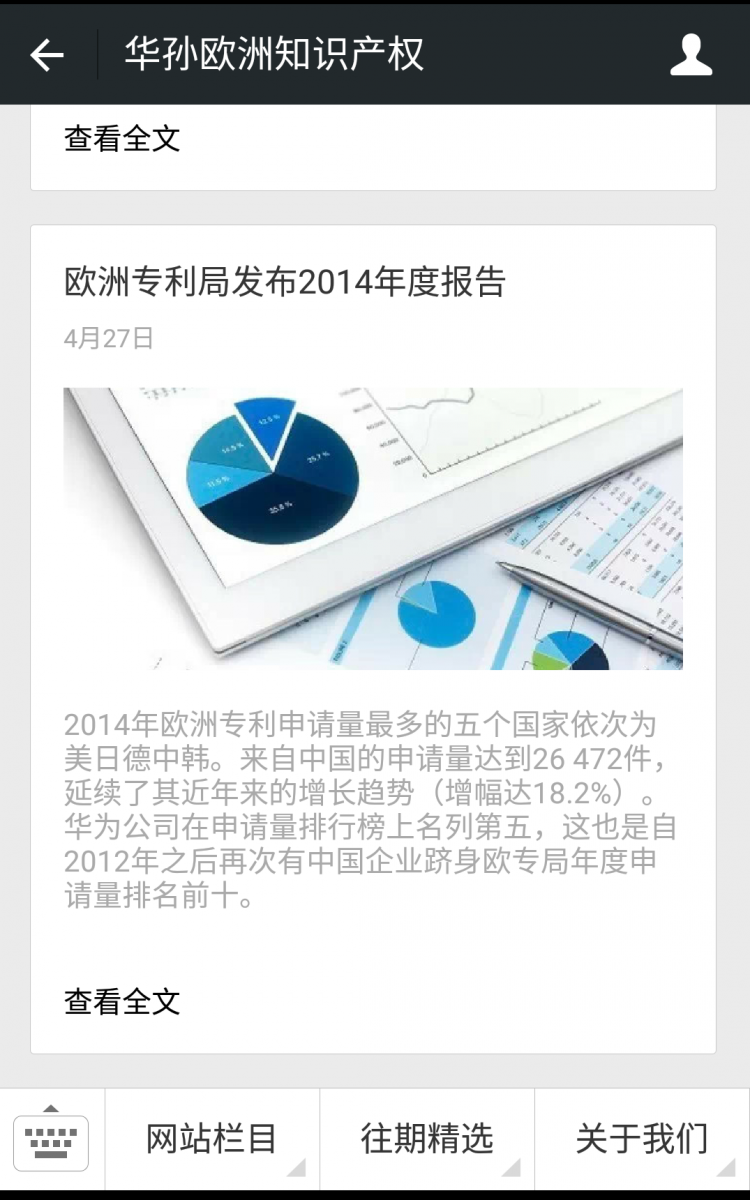Image resolution: width=750 pixels, height=1200 pixels.
Task: Expand the 往期精选 menu
Action: click(427, 1139)
